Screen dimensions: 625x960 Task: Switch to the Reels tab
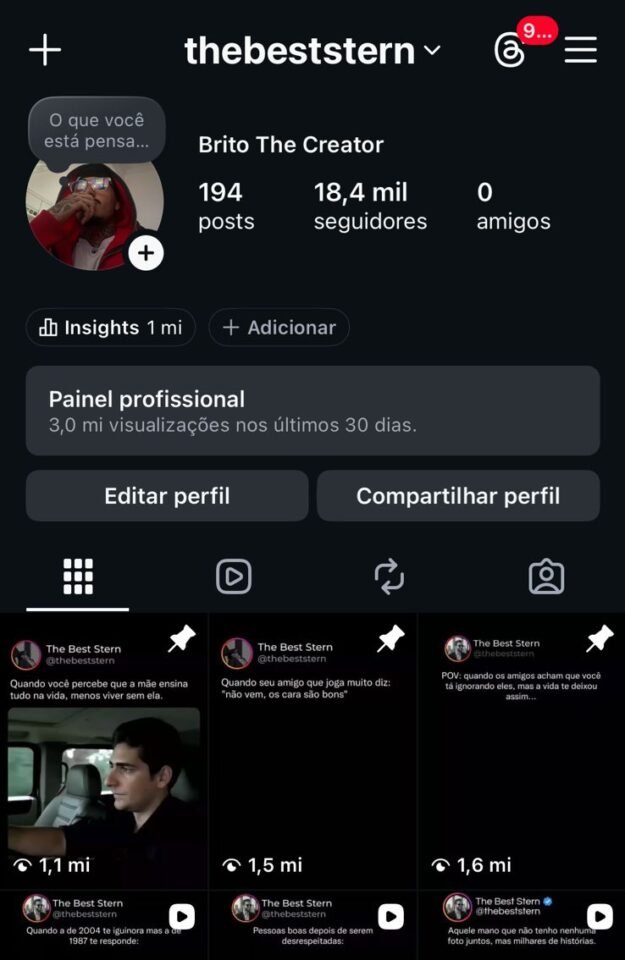tap(234, 576)
